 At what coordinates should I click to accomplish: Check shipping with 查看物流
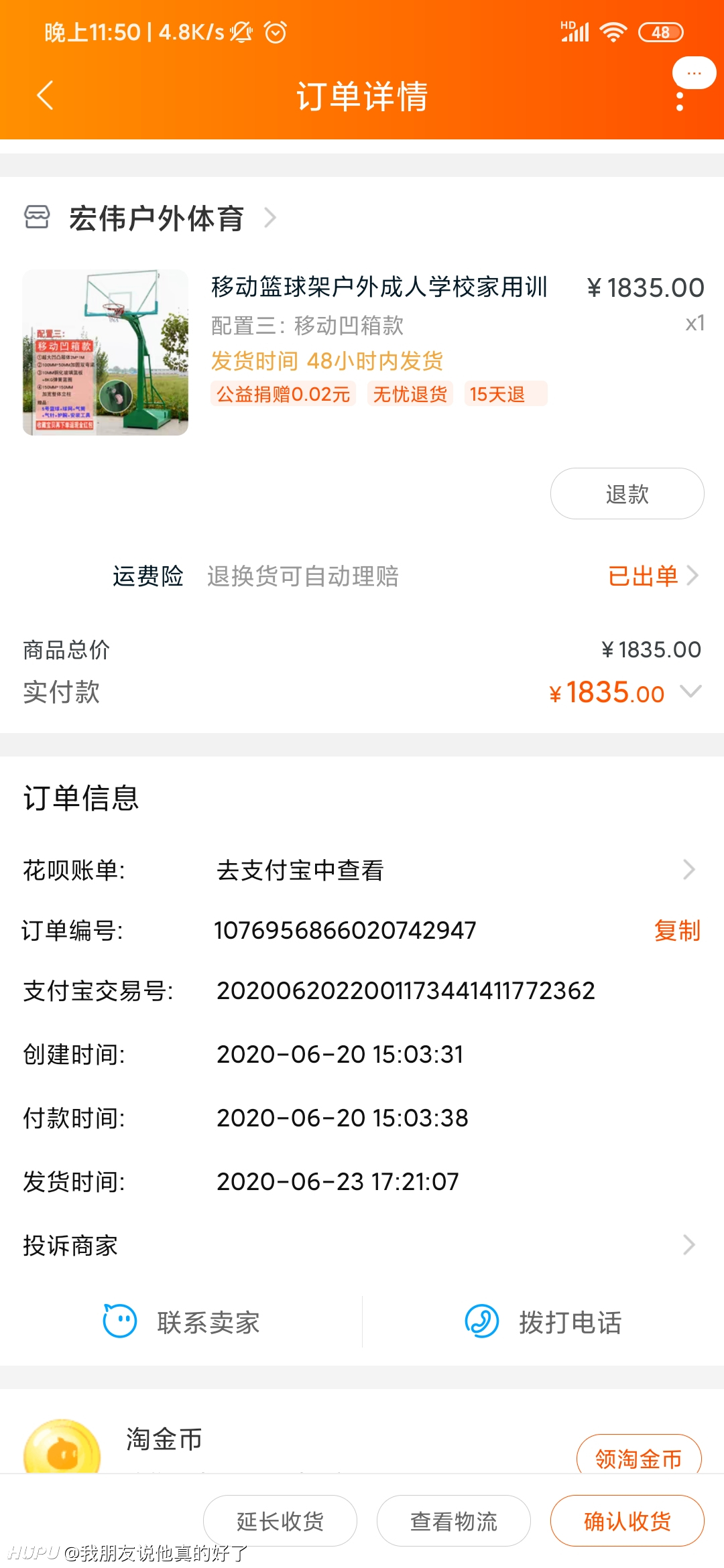454,1521
